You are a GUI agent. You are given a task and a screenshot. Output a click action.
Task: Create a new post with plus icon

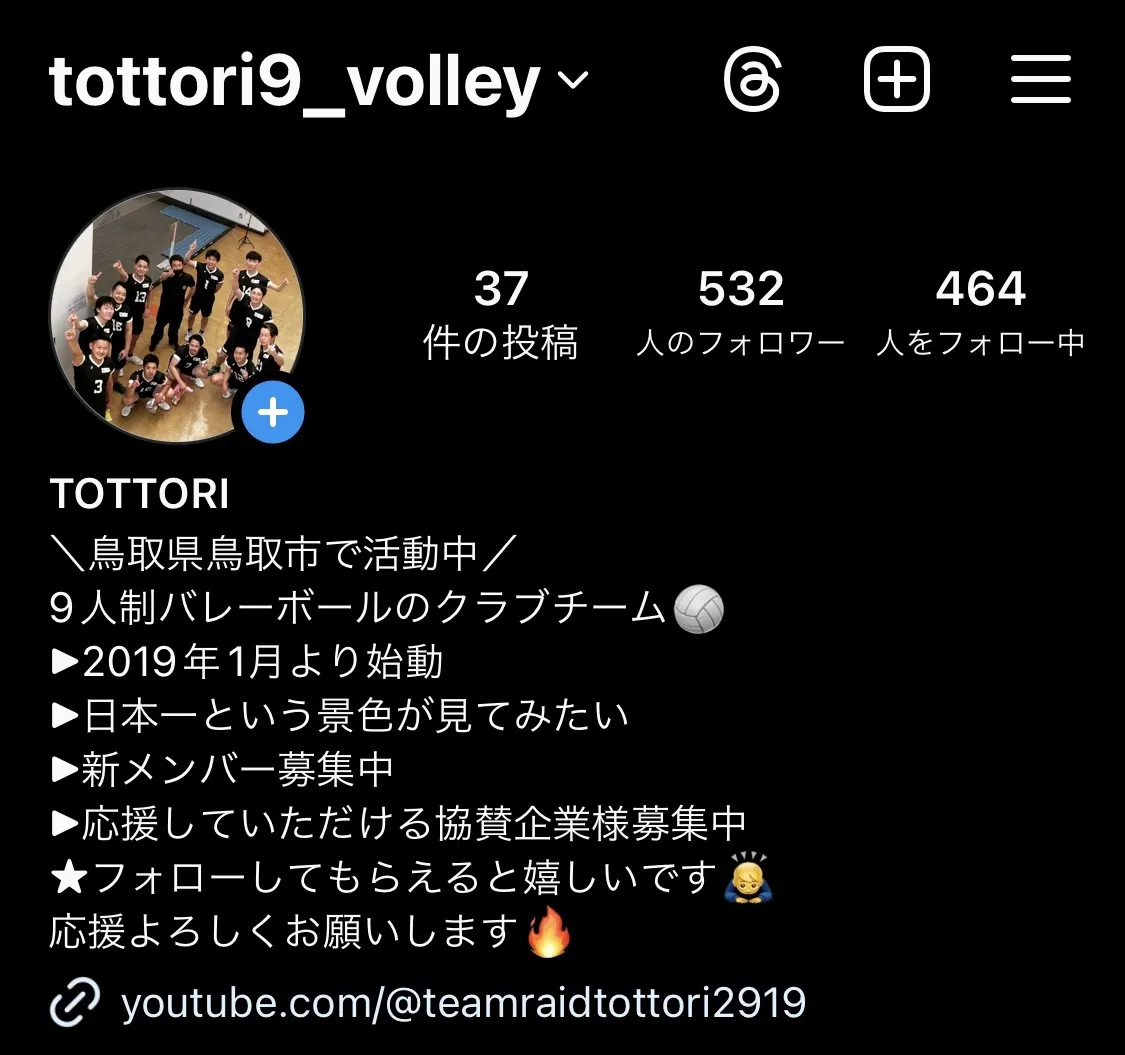click(896, 80)
